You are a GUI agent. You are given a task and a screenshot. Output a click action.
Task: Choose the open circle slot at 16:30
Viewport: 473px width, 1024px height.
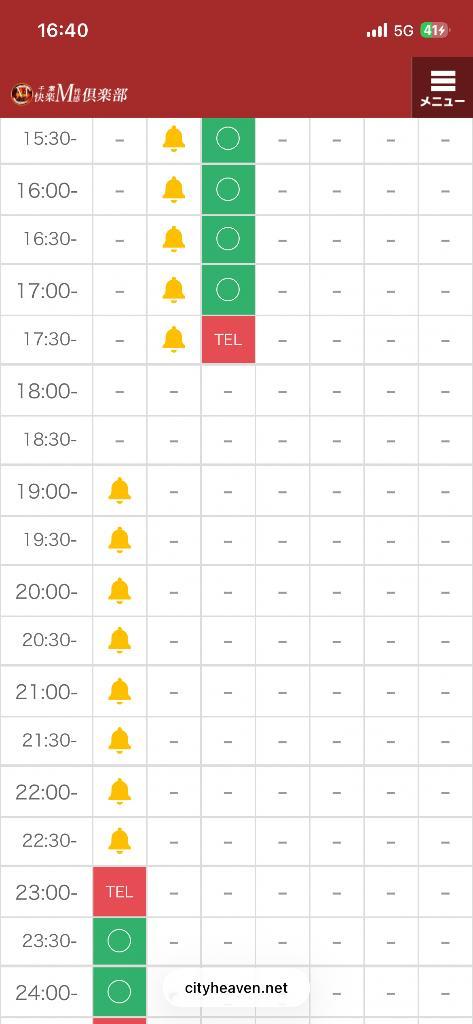[227, 239]
